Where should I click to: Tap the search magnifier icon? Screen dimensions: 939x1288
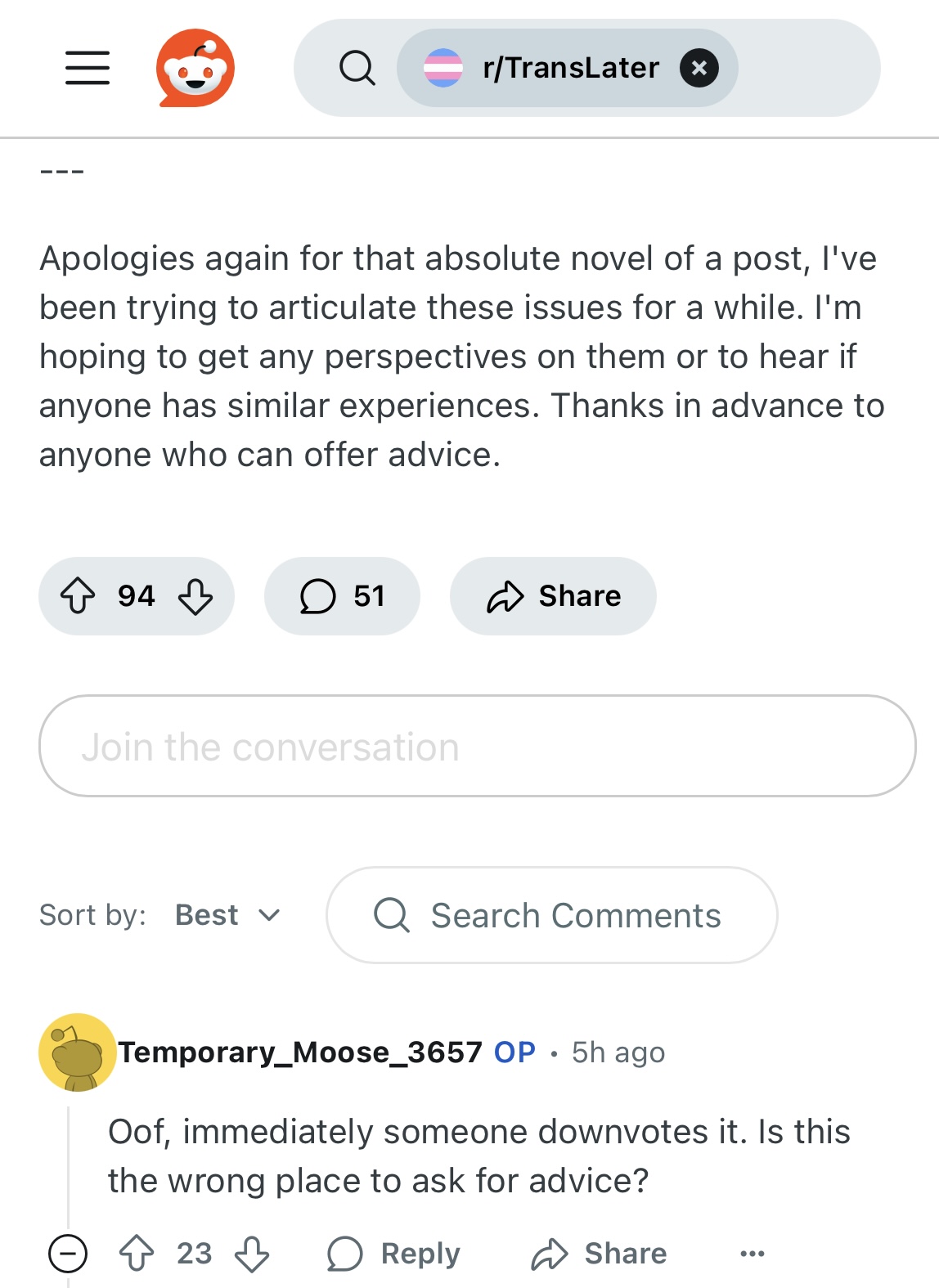click(357, 68)
